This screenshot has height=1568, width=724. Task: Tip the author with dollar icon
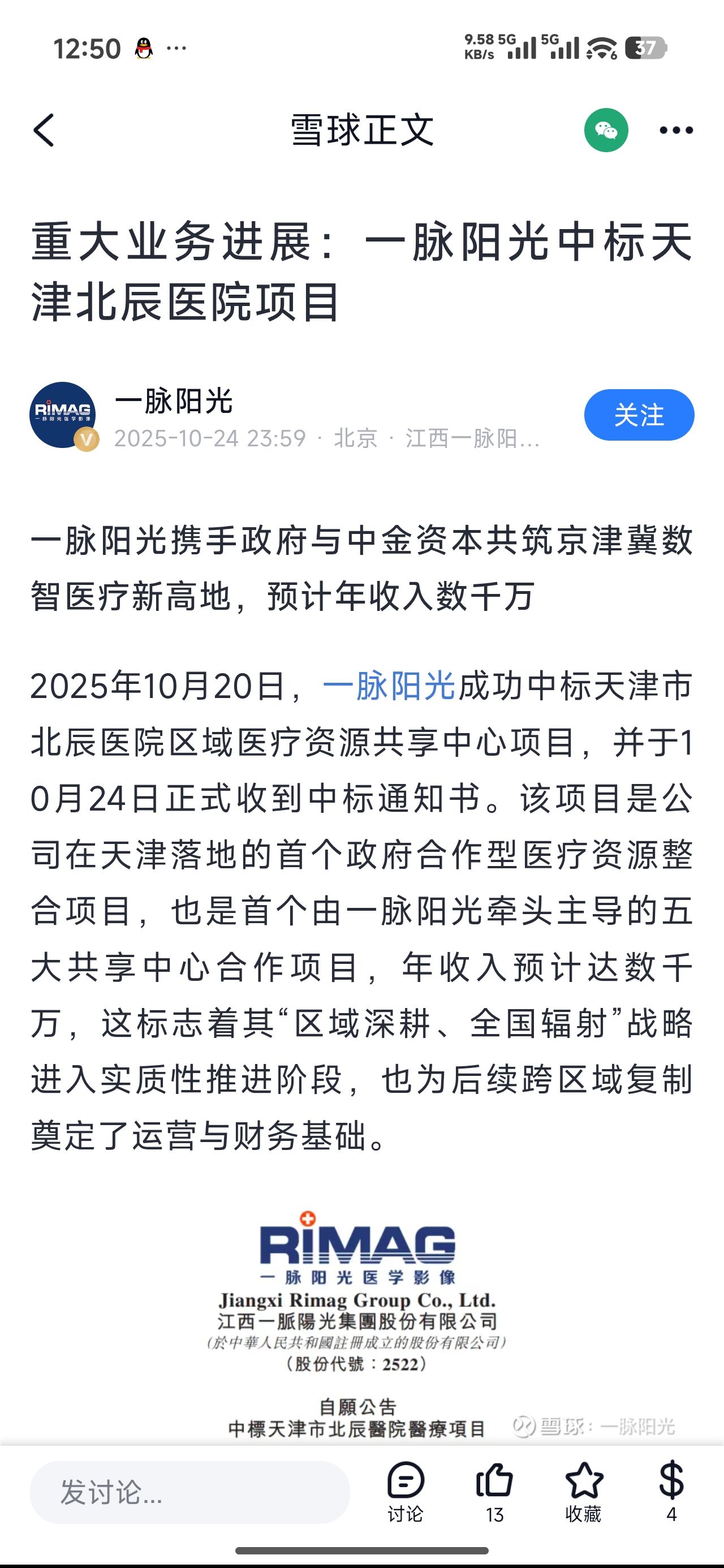tap(671, 1492)
